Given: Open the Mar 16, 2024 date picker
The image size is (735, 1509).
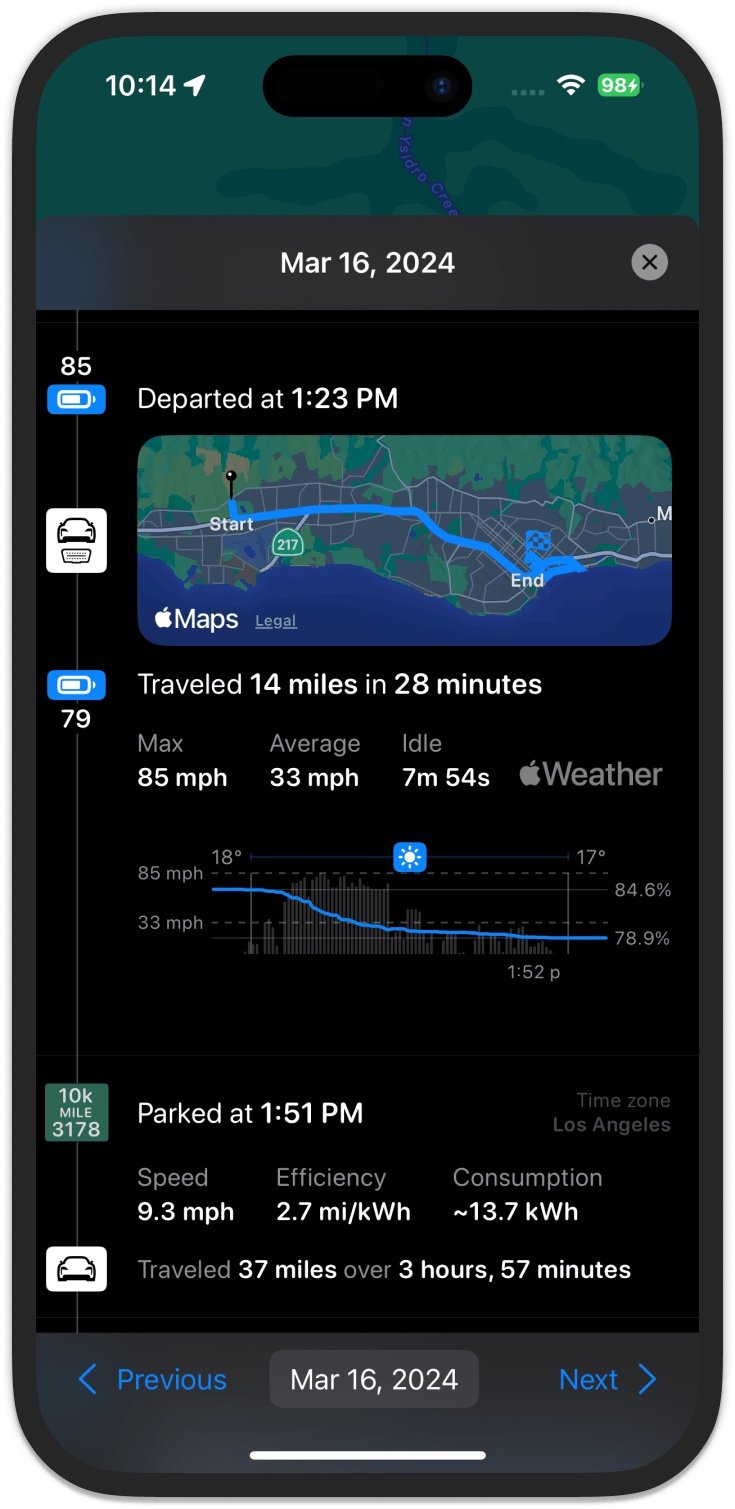Looking at the screenshot, I should pos(374,1380).
